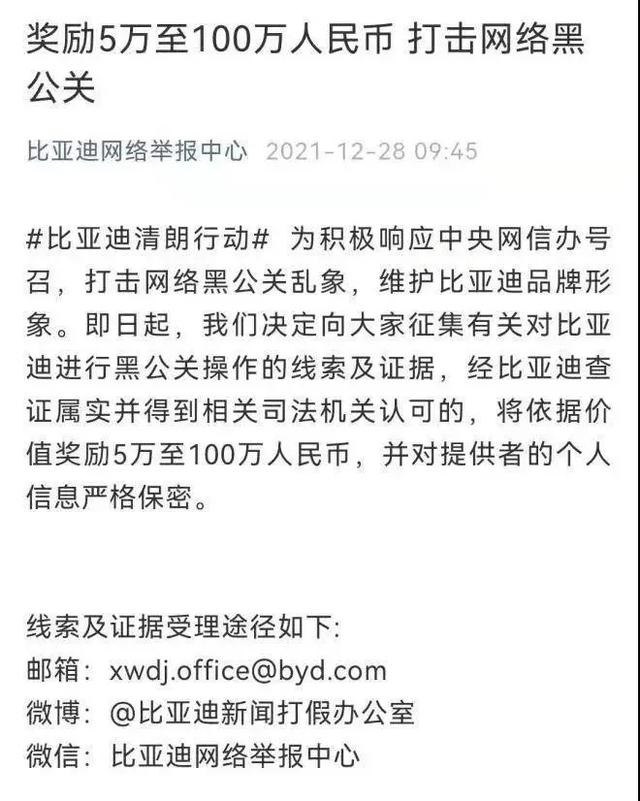Open the 比亚迪网络举报中心 account profile link

[x=137, y=152]
